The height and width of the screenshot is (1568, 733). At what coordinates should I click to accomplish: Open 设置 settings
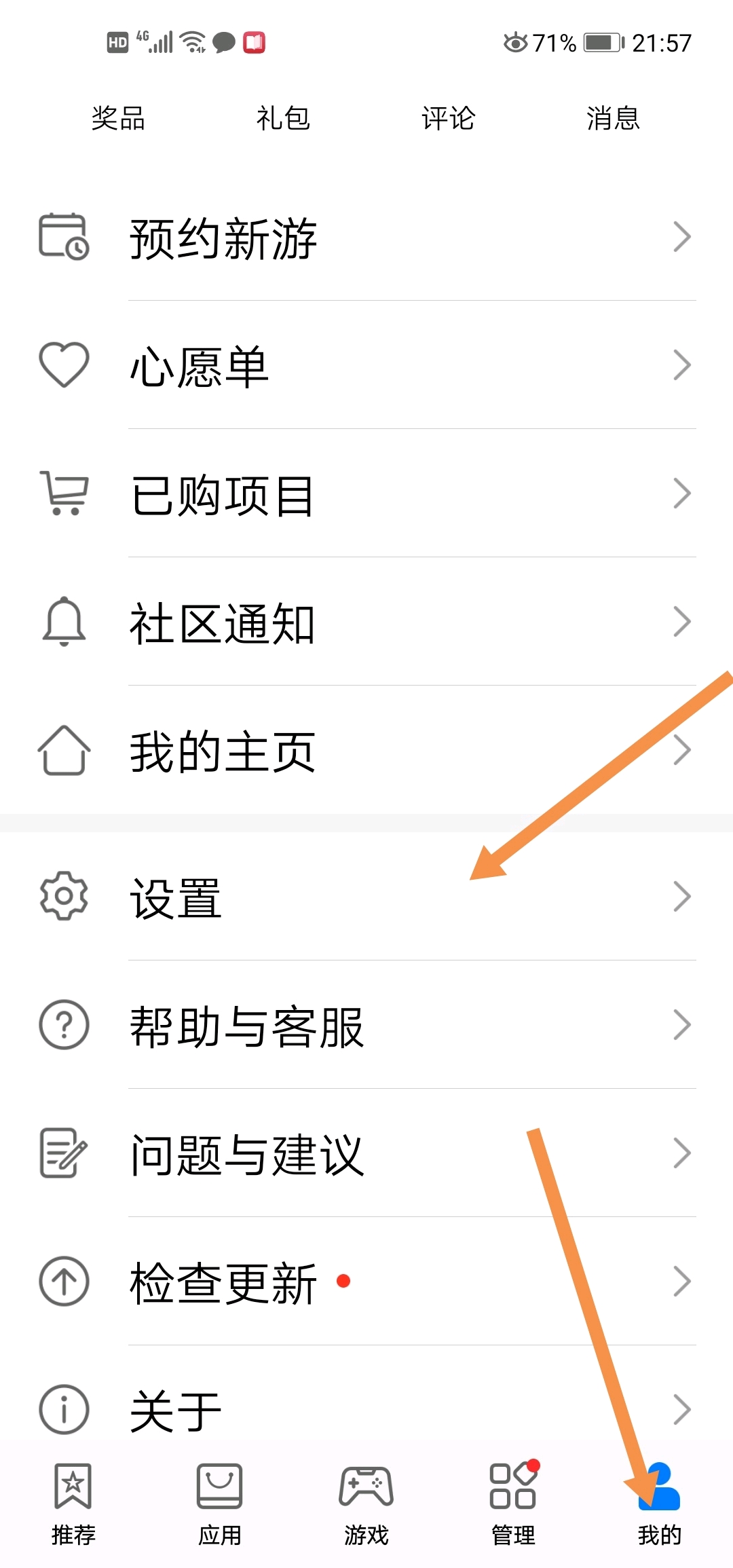(x=366, y=896)
